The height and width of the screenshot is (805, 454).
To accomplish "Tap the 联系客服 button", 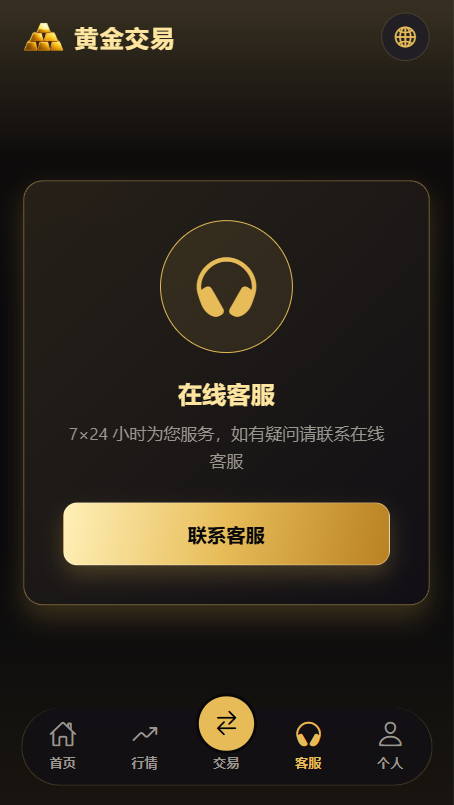I will pos(226,534).
